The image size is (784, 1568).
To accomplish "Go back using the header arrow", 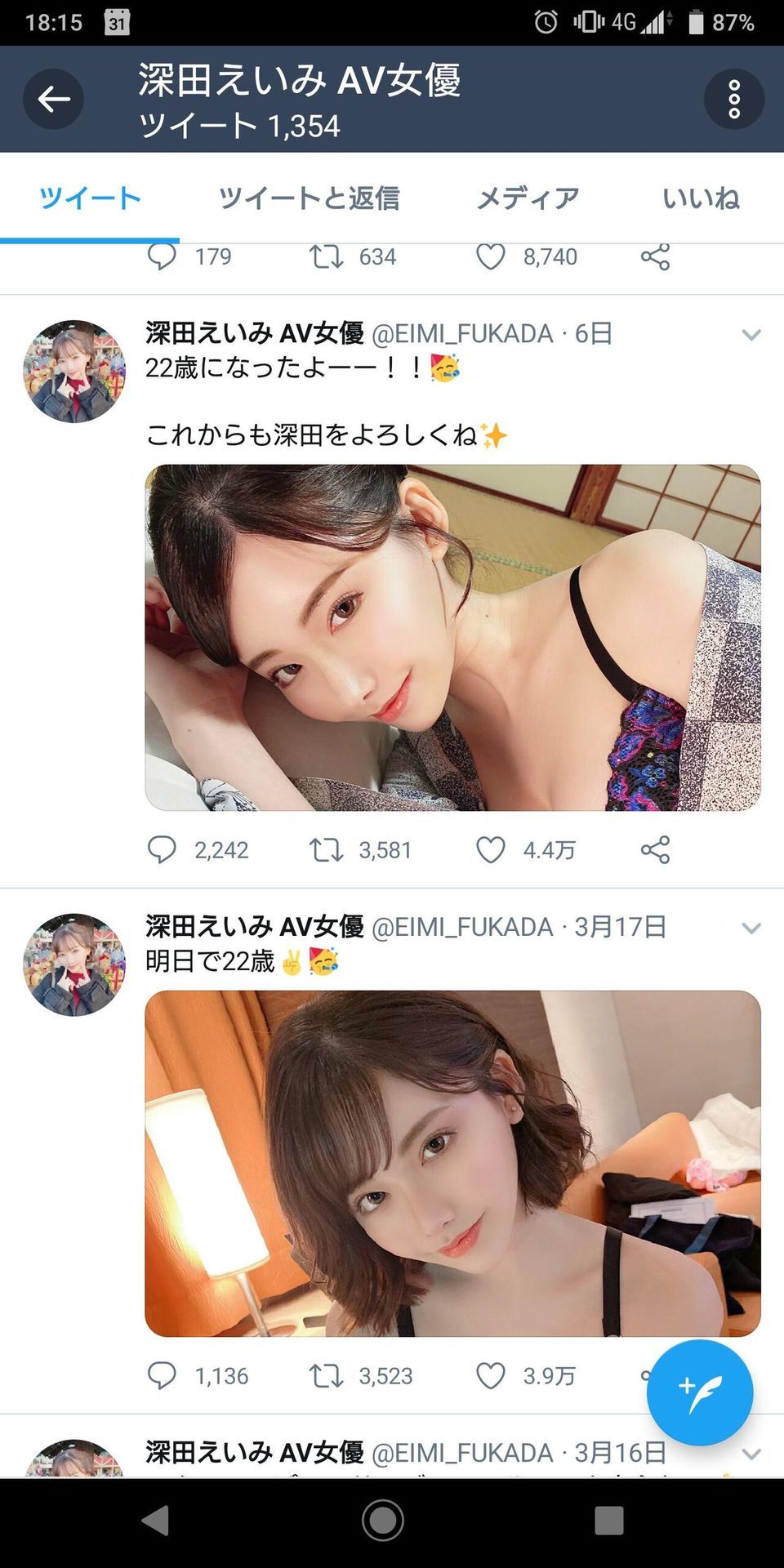I will click(x=53, y=100).
